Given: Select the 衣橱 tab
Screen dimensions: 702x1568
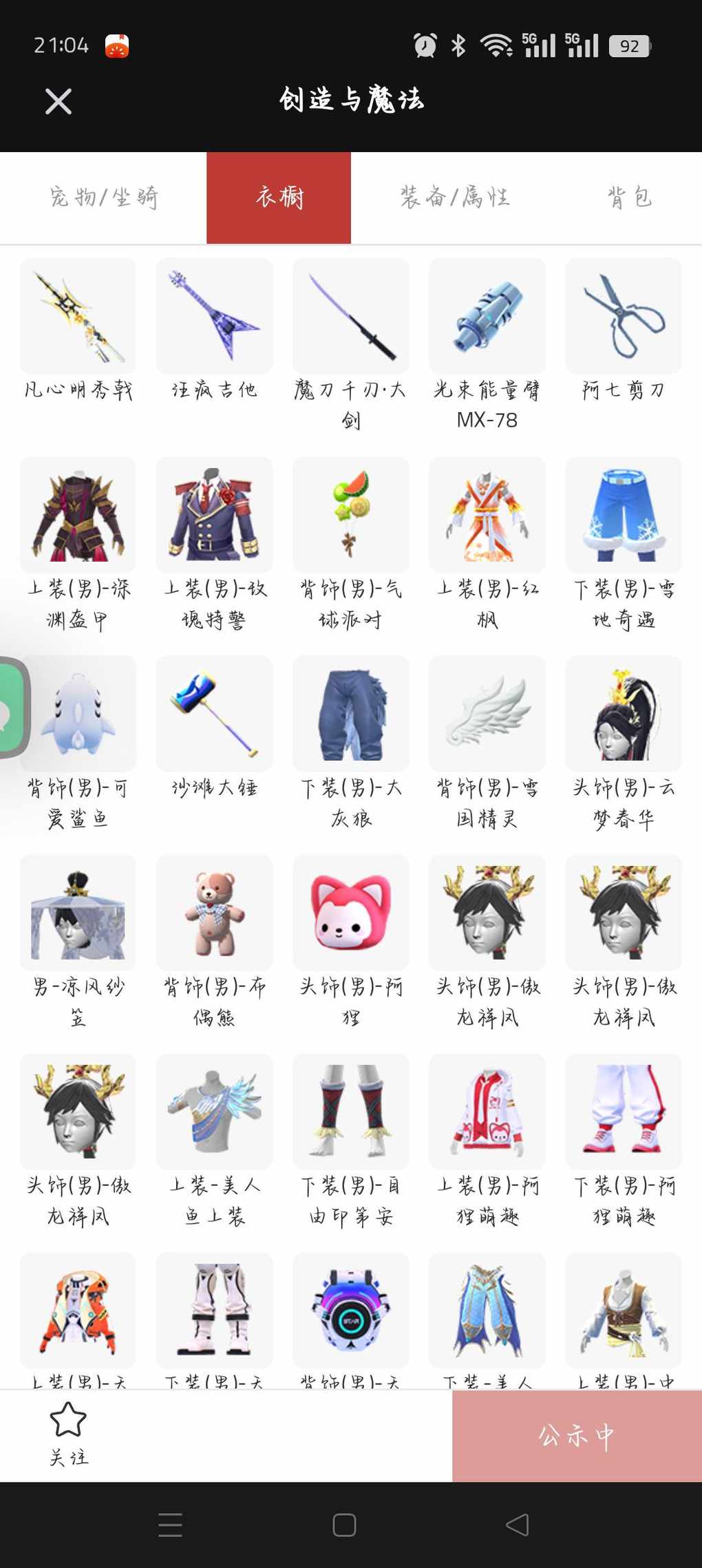Looking at the screenshot, I should (x=279, y=198).
